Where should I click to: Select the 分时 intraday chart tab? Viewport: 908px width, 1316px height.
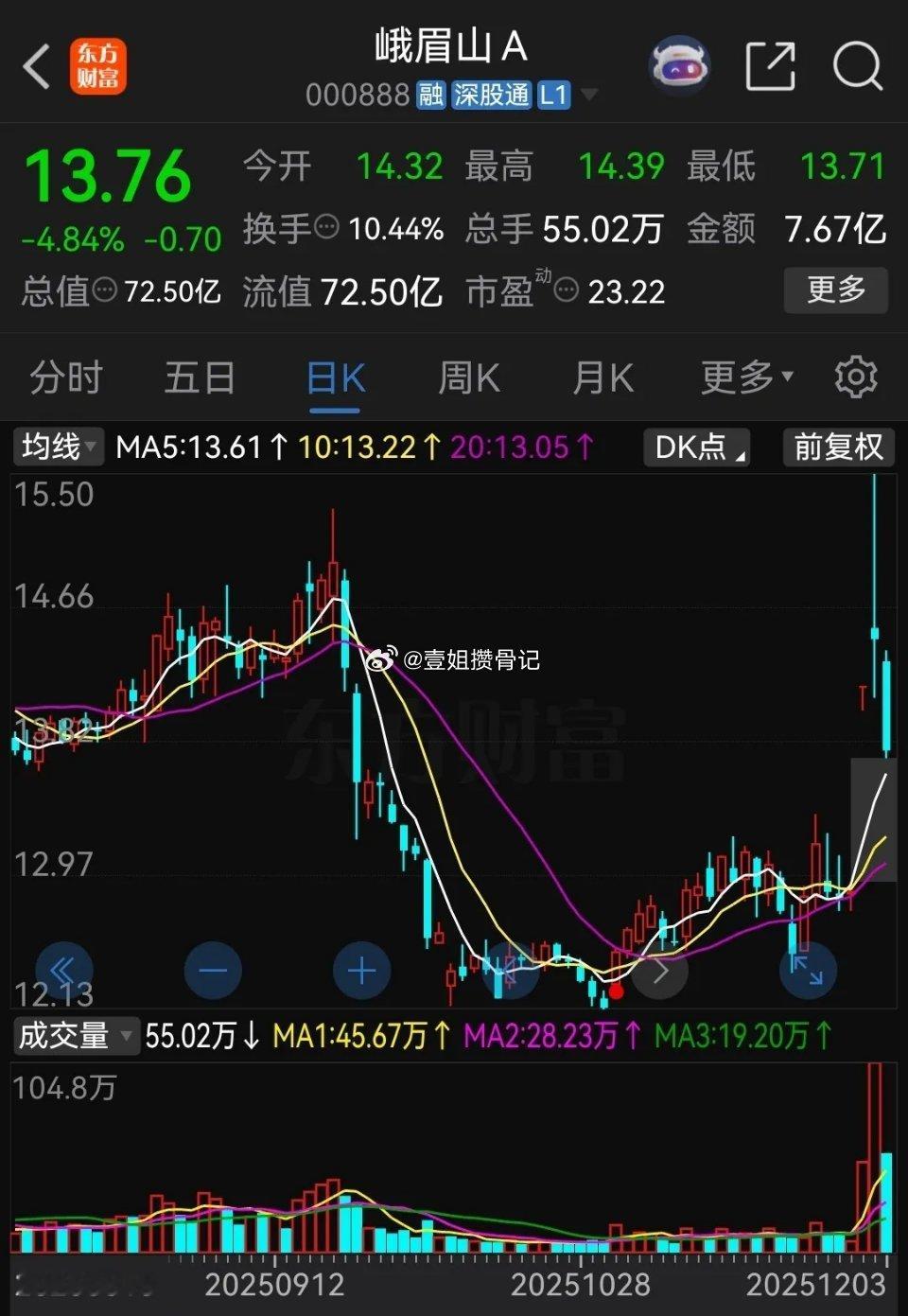[x=63, y=377]
